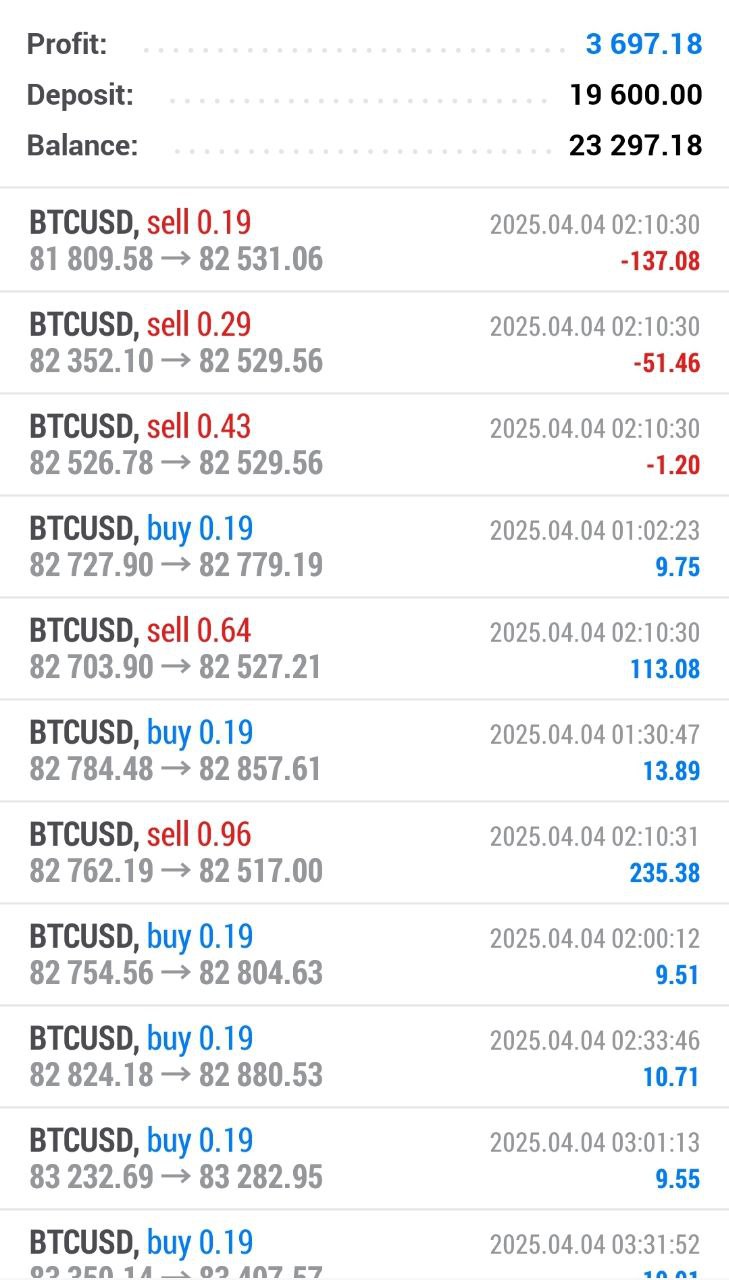The image size is (729, 1280).
Task: Open the BTCUSD sell 0.29 trade details
Action: point(364,343)
